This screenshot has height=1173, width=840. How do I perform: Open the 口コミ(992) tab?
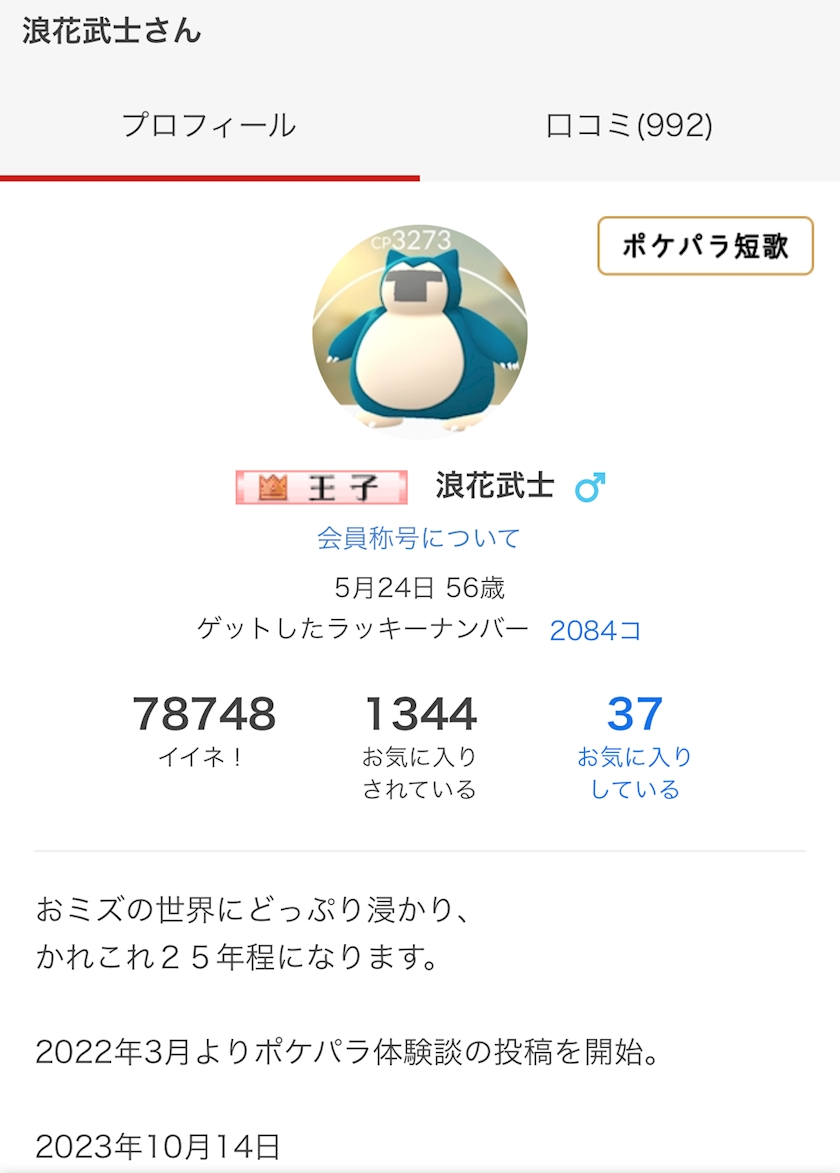630,126
